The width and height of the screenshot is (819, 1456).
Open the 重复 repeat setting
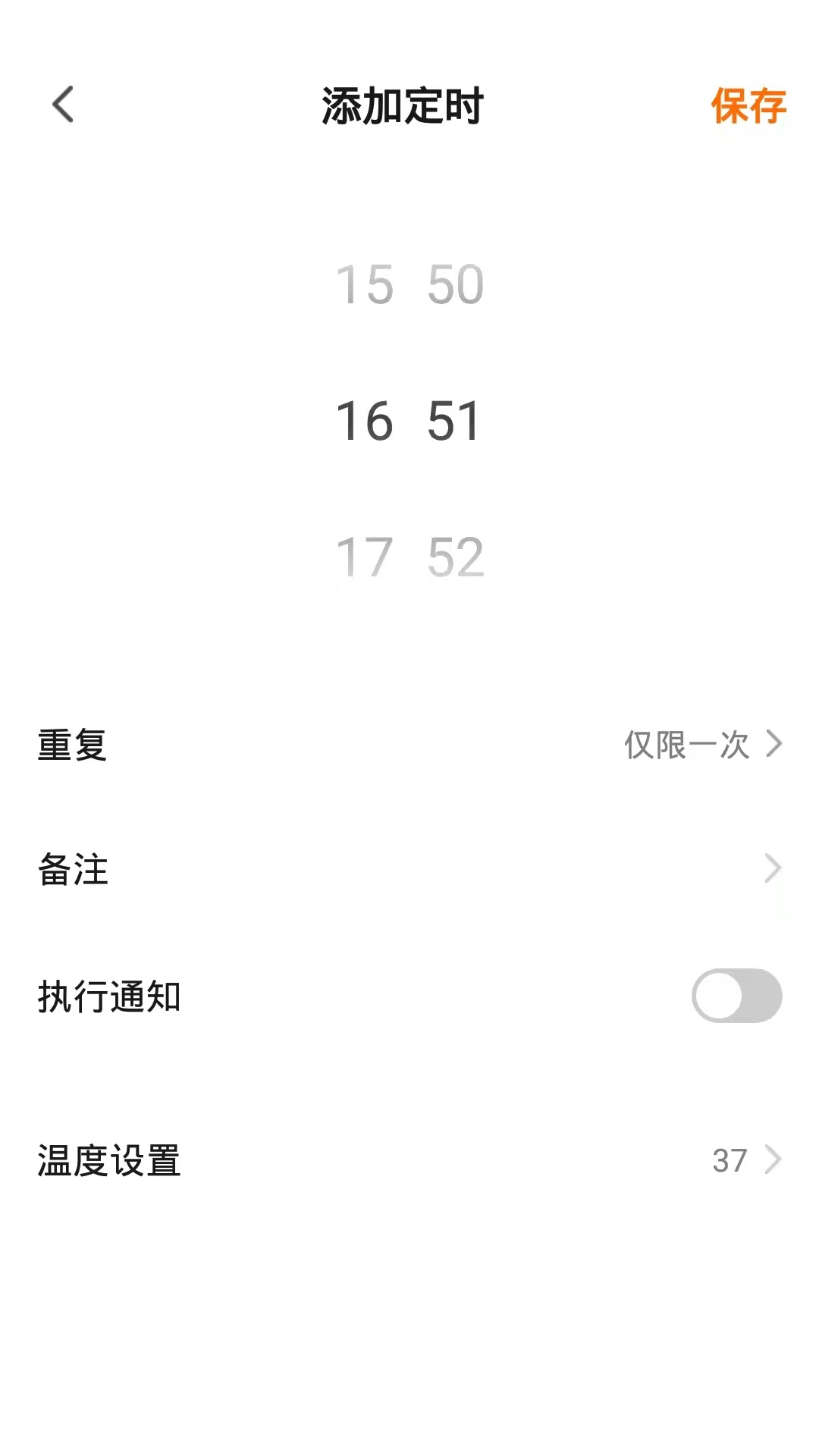(409, 744)
